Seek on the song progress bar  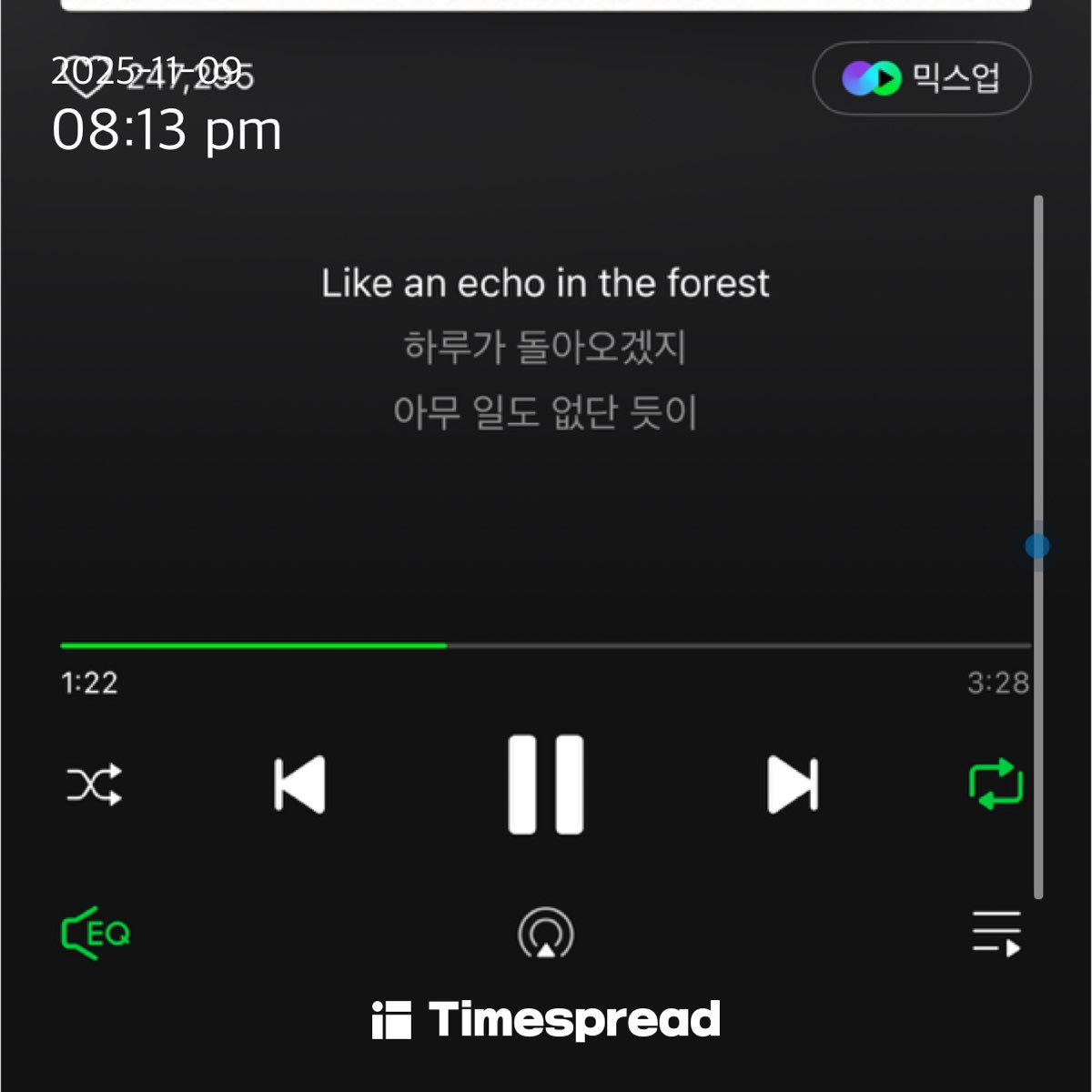tap(545, 645)
